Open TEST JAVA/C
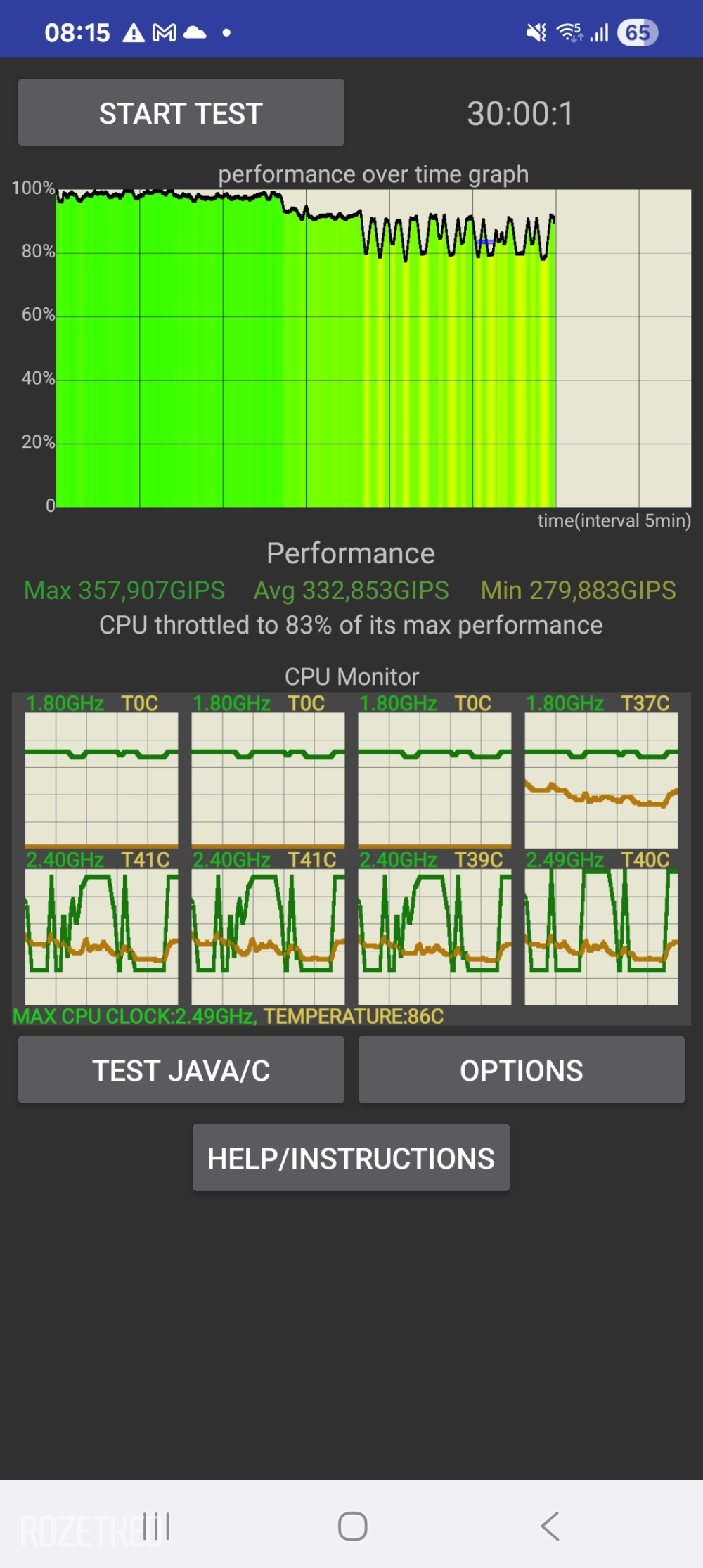Screen dimensions: 703x1568 pos(181,1069)
